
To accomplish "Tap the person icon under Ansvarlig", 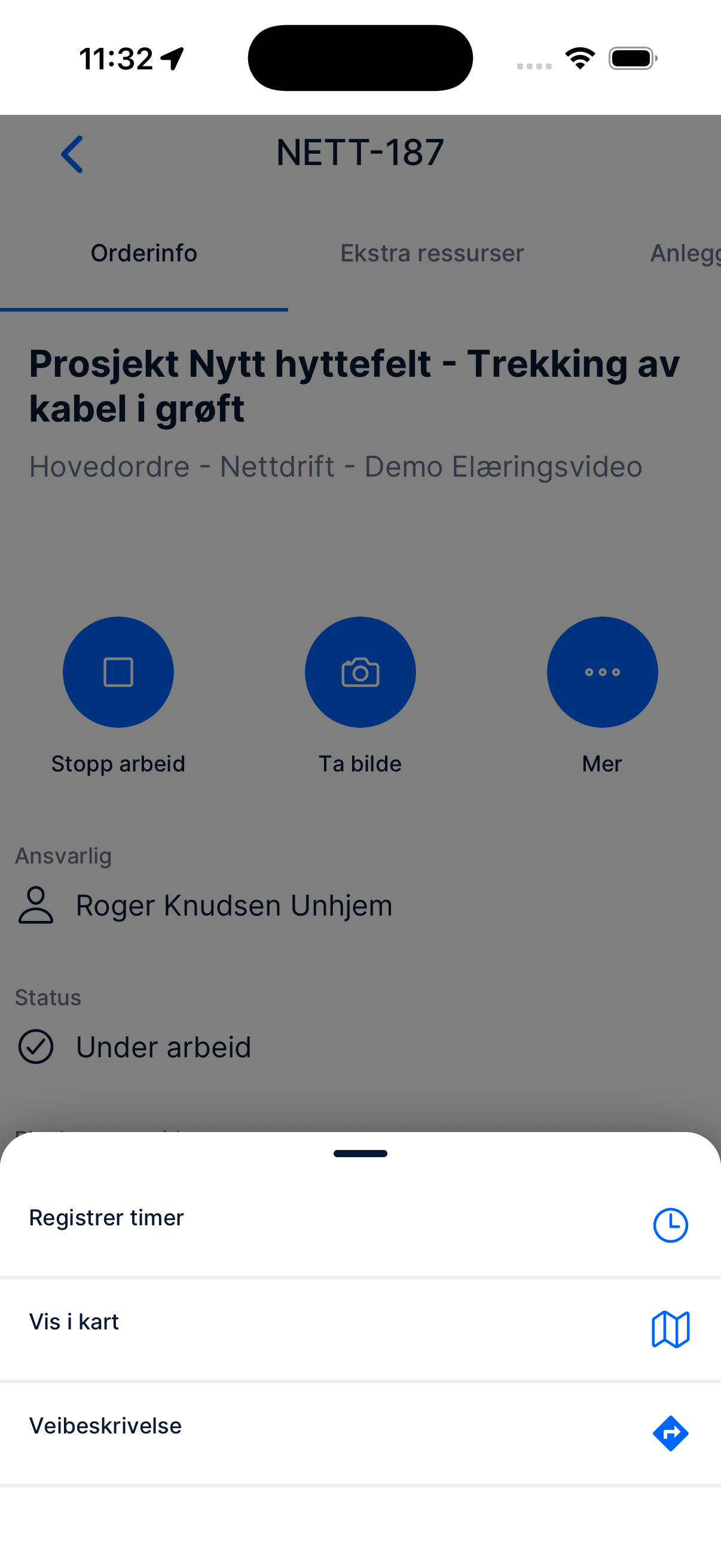I will point(35,905).
